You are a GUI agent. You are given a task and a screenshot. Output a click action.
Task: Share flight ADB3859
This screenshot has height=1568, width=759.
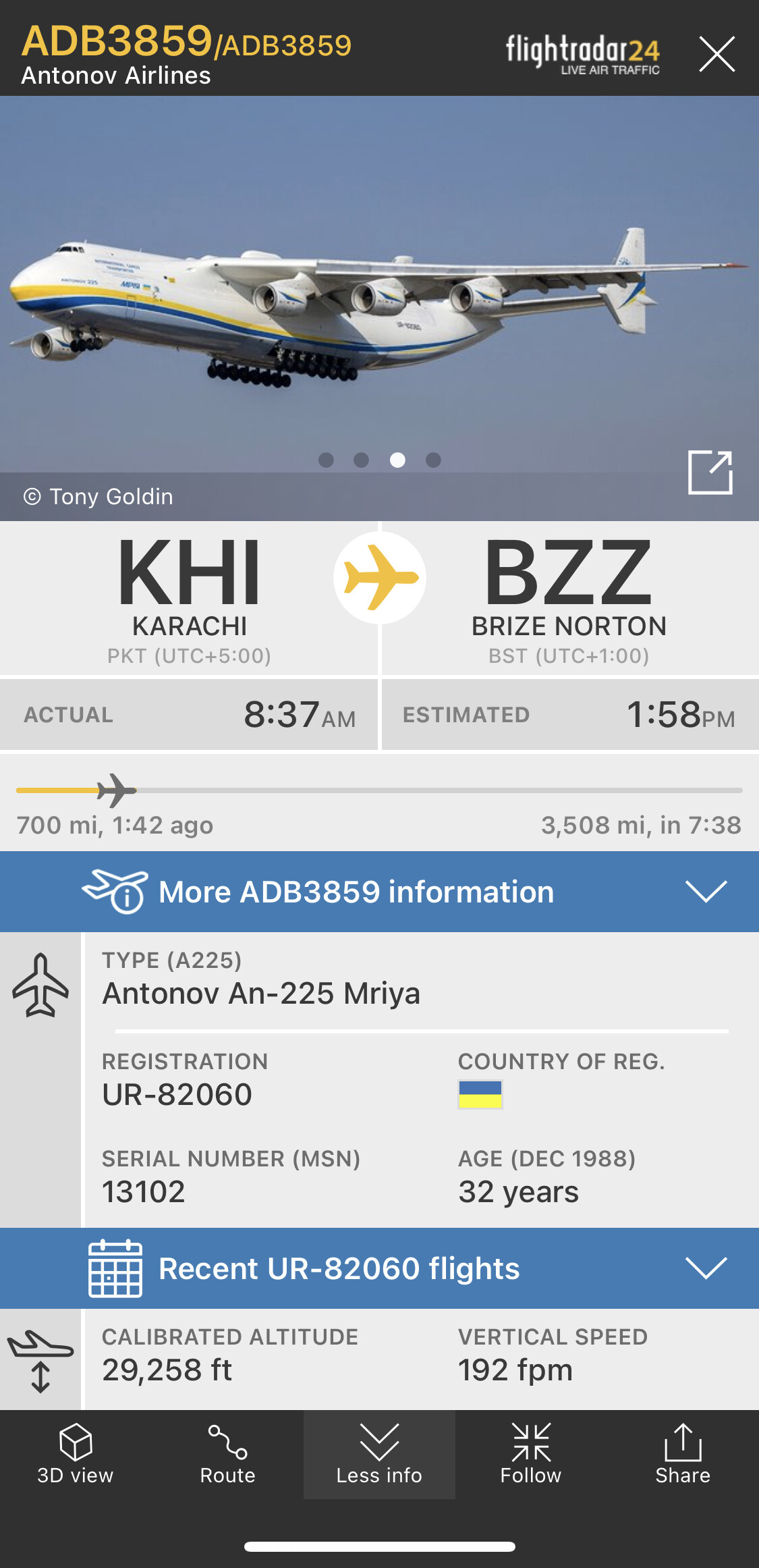683,1455
